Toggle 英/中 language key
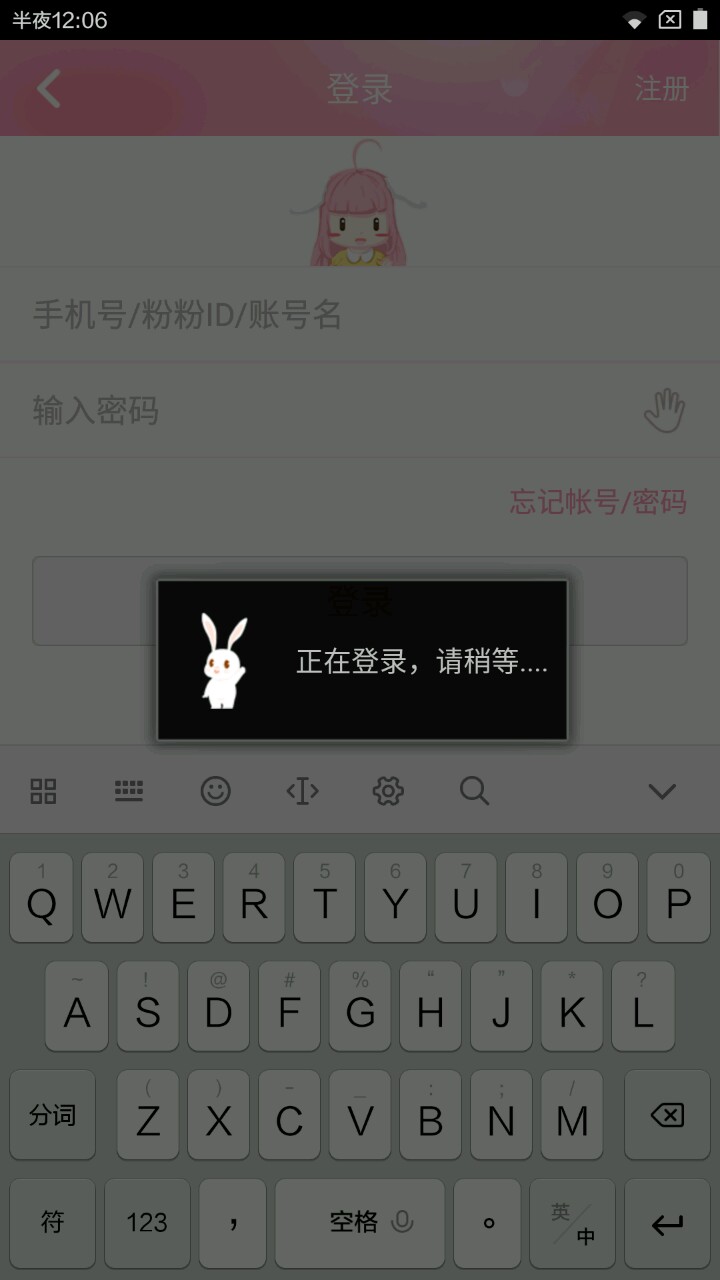The width and height of the screenshot is (720, 1280). pyautogui.click(x=573, y=1222)
